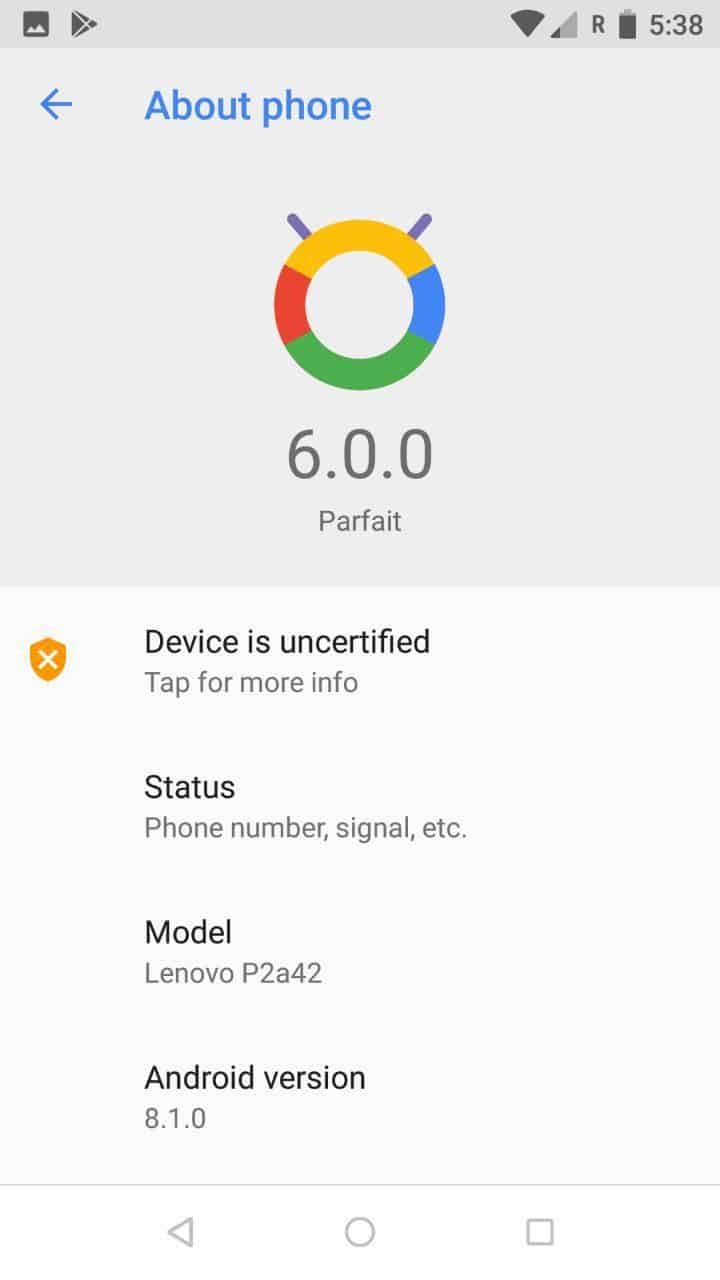Tap the system home button
Viewport: 720px width, 1280px height.
click(x=360, y=1232)
